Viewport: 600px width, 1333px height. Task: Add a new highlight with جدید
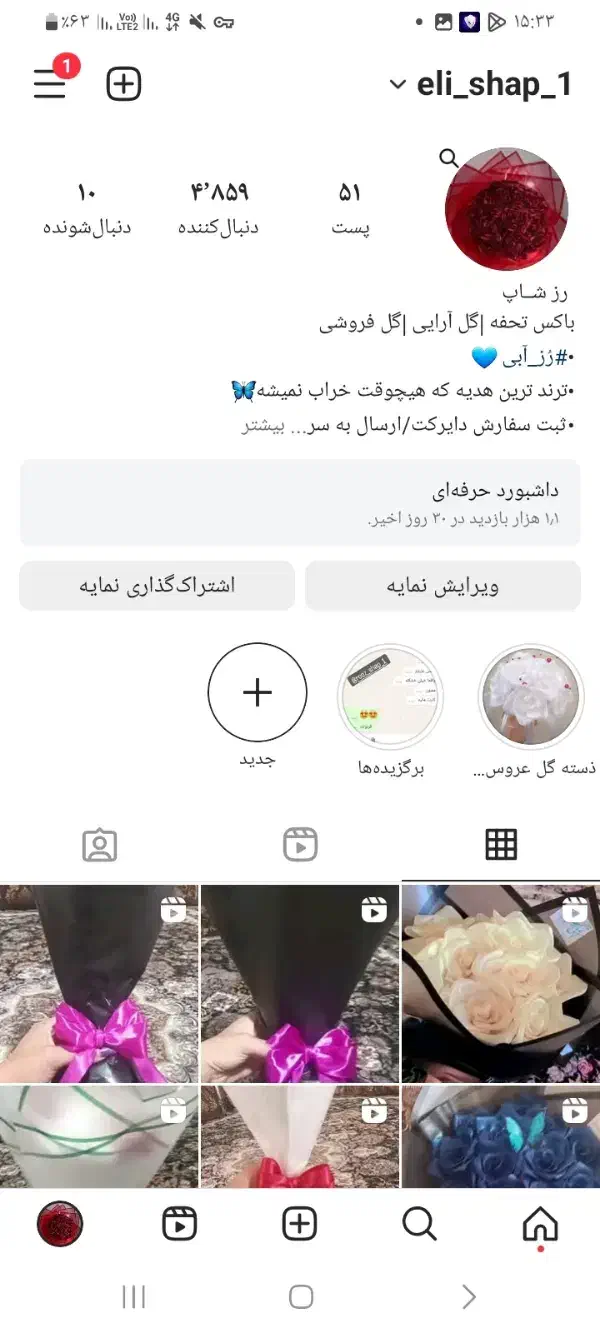coord(257,693)
